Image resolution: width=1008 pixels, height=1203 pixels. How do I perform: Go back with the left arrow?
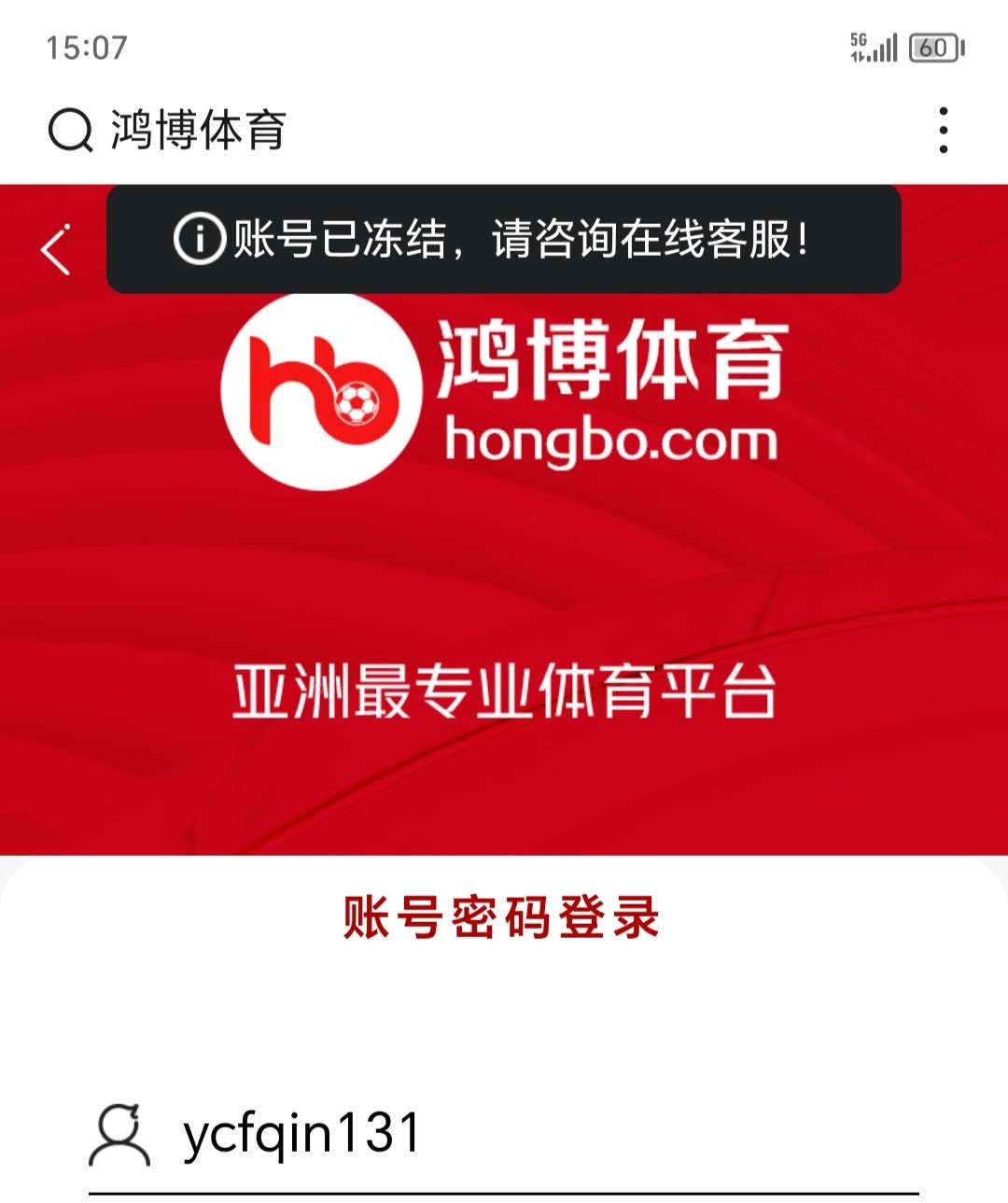point(56,250)
